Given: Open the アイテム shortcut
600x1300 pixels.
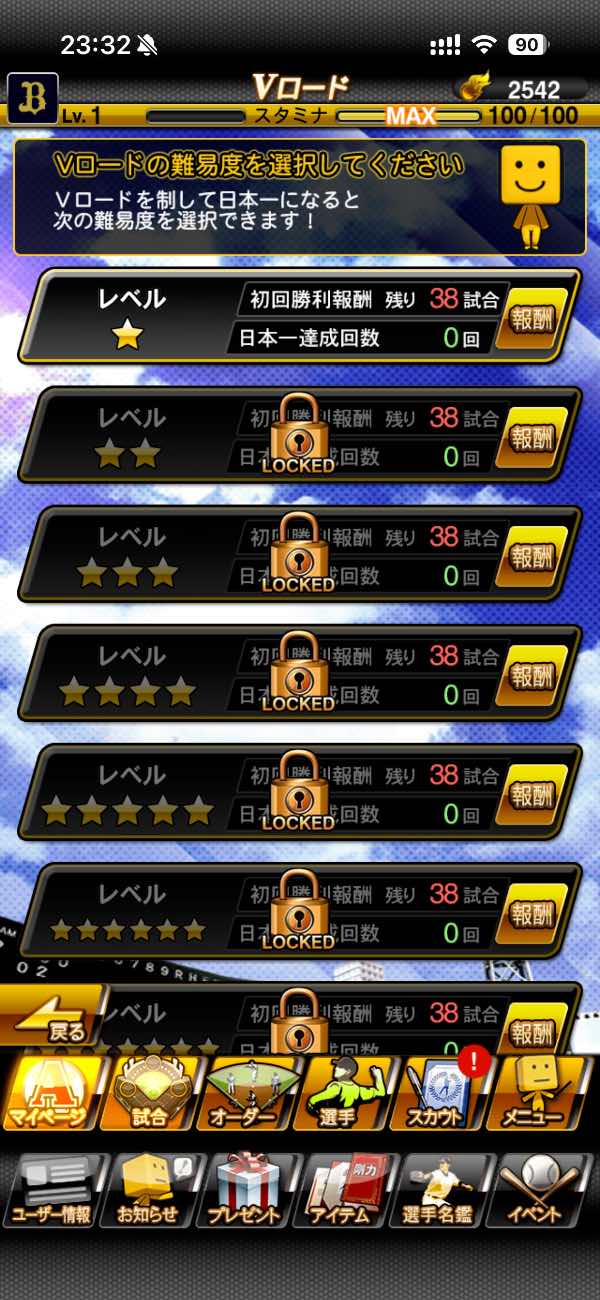Looking at the screenshot, I should [347, 1192].
